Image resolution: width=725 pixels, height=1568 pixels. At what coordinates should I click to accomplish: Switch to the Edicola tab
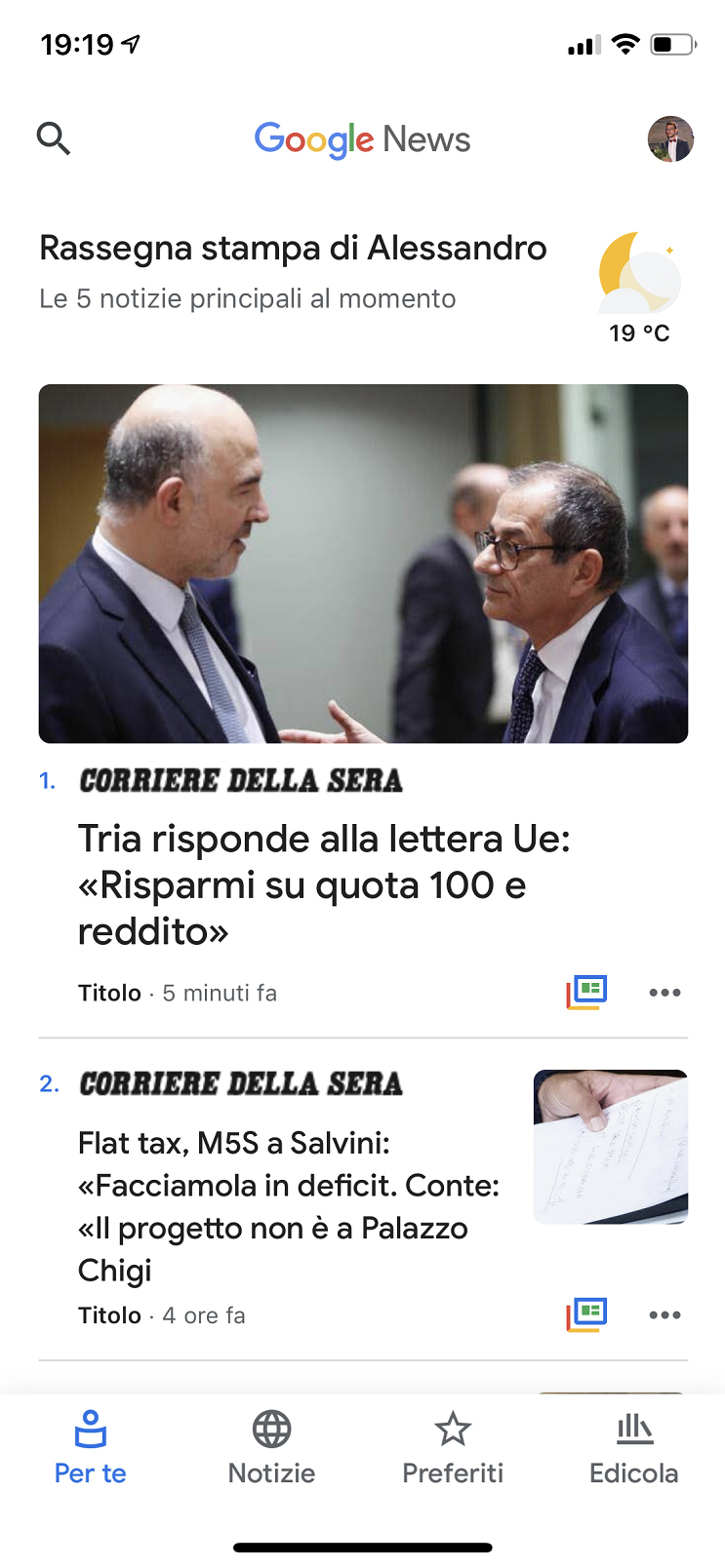(633, 1448)
